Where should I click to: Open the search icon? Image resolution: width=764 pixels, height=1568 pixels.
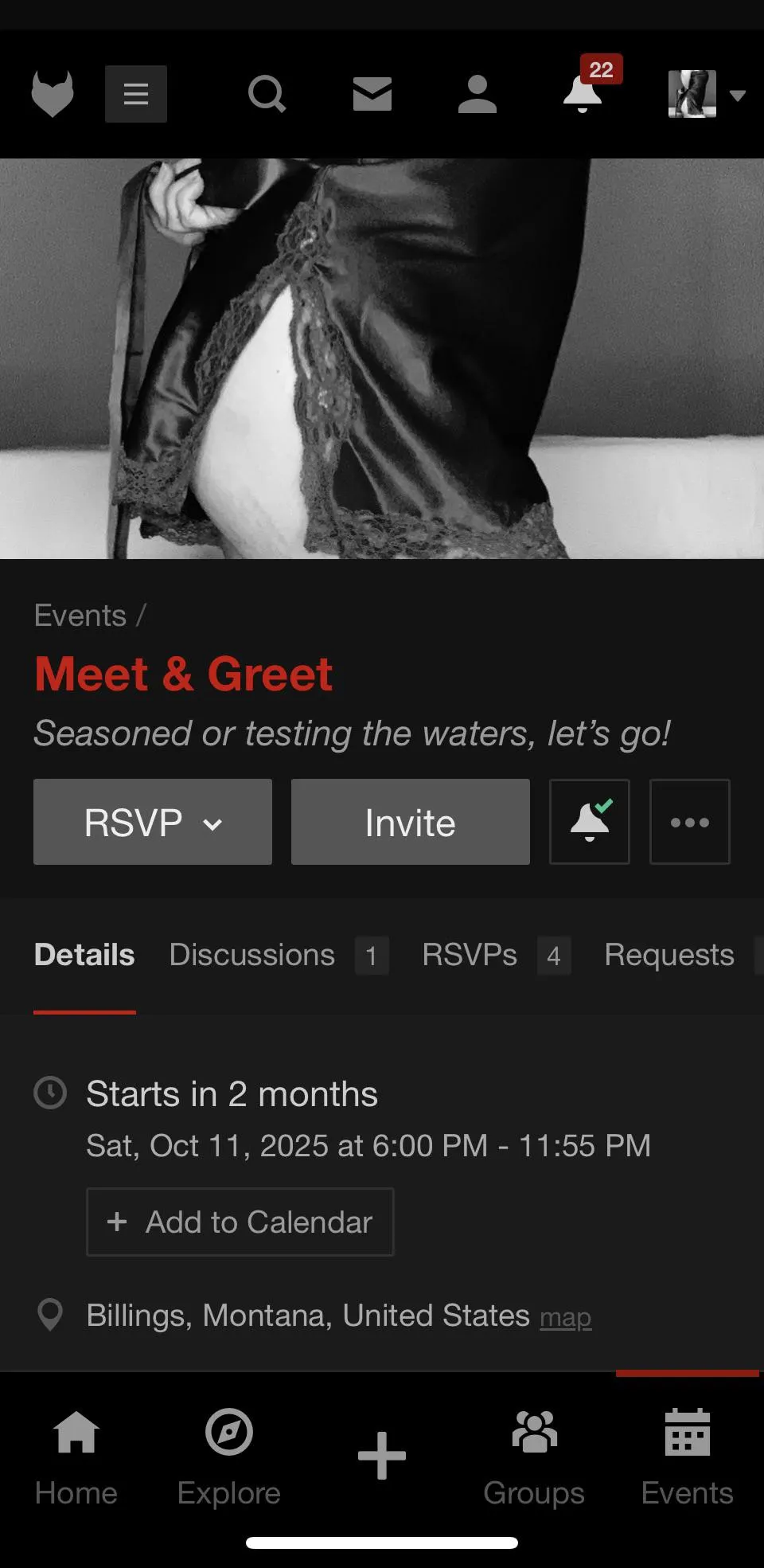click(x=267, y=94)
